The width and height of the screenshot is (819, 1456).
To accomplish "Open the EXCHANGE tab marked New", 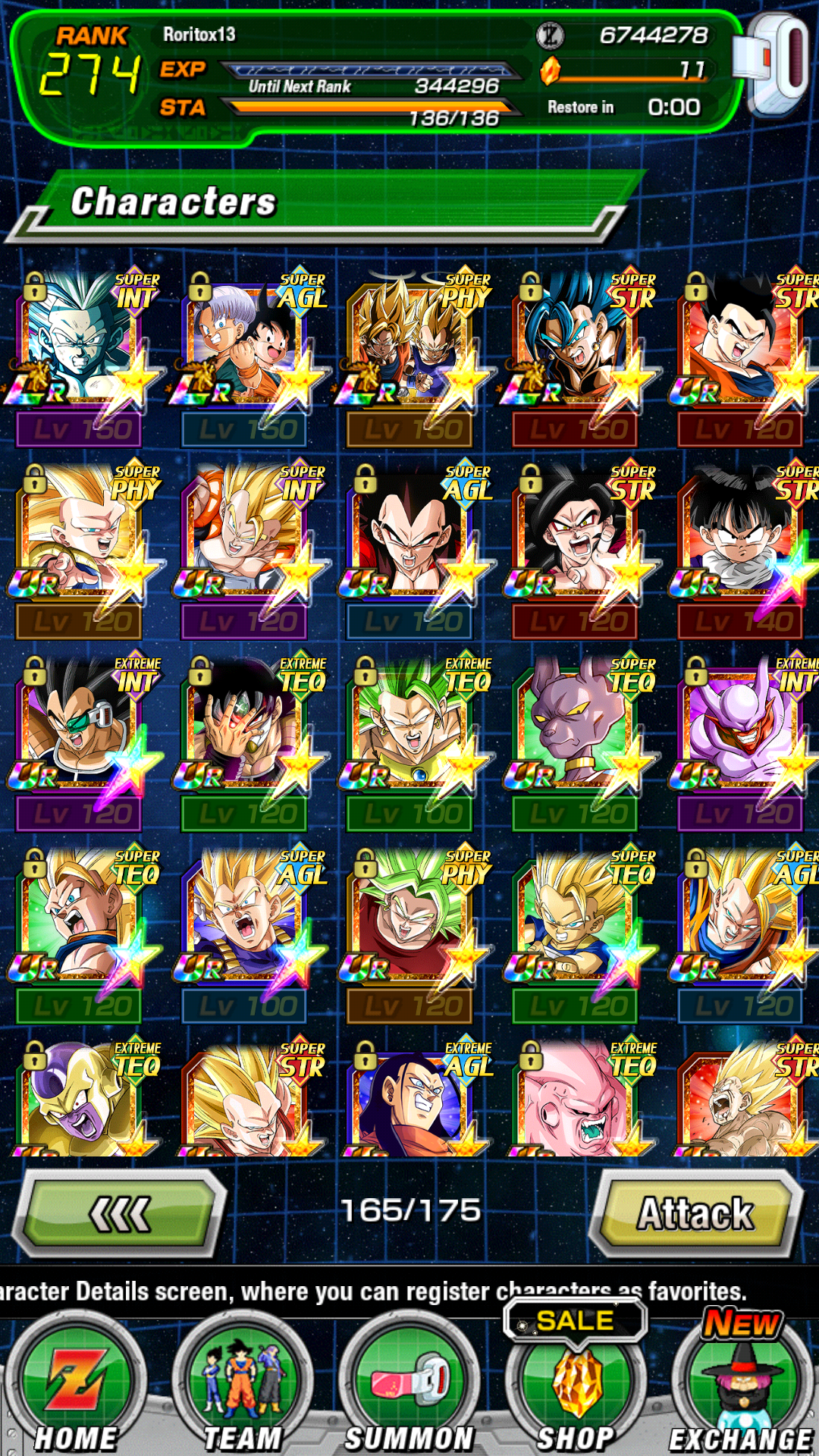I will [x=742, y=1388].
